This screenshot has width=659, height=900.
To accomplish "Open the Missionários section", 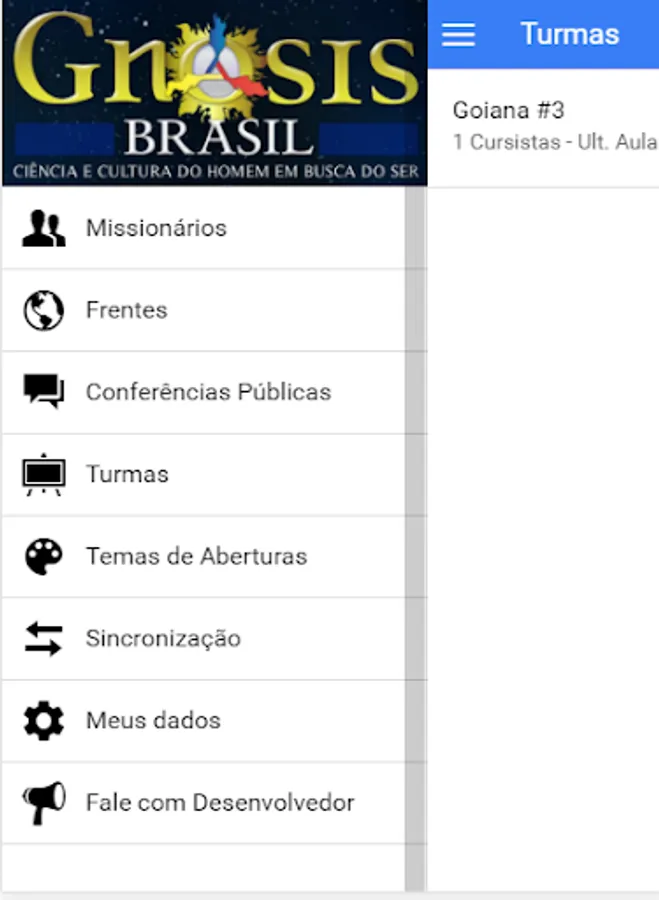I will tap(156, 228).
